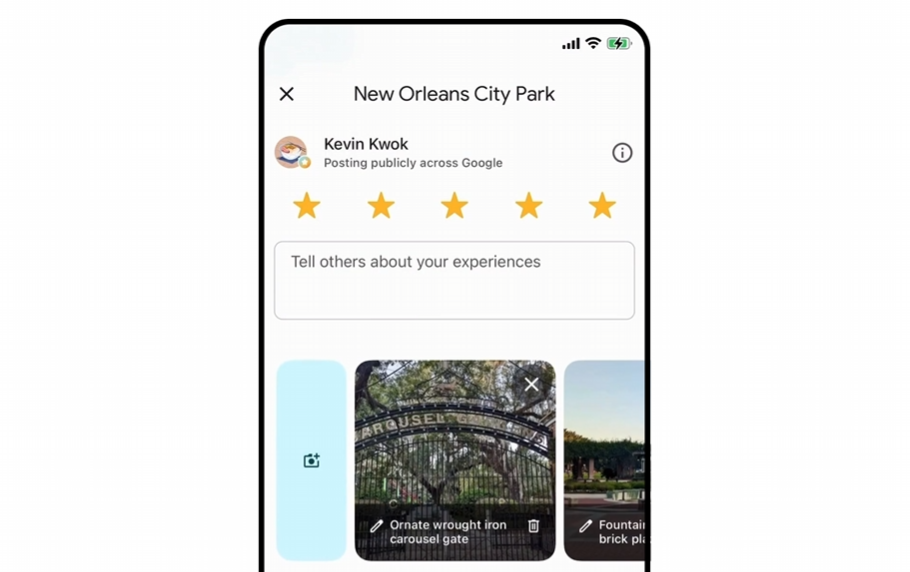This screenshot has width=910, height=572.
Task: Open the fountain photo thumbnail
Action: pyautogui.click(x=605, y=440)
